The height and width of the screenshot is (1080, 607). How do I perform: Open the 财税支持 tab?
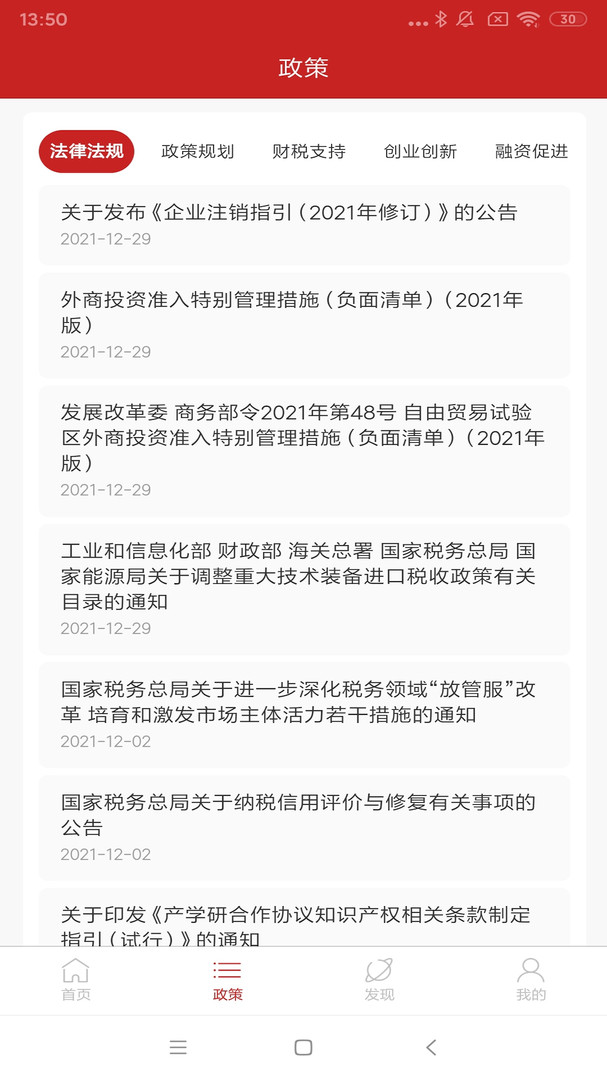tap(309, 151)
